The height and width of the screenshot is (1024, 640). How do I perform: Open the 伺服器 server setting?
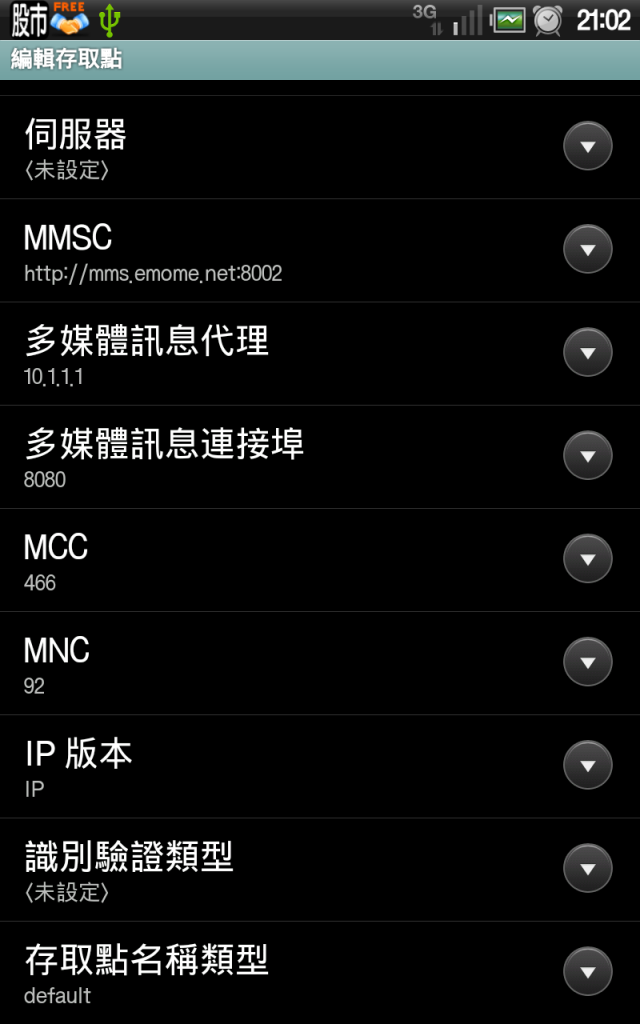coord(320,148)
